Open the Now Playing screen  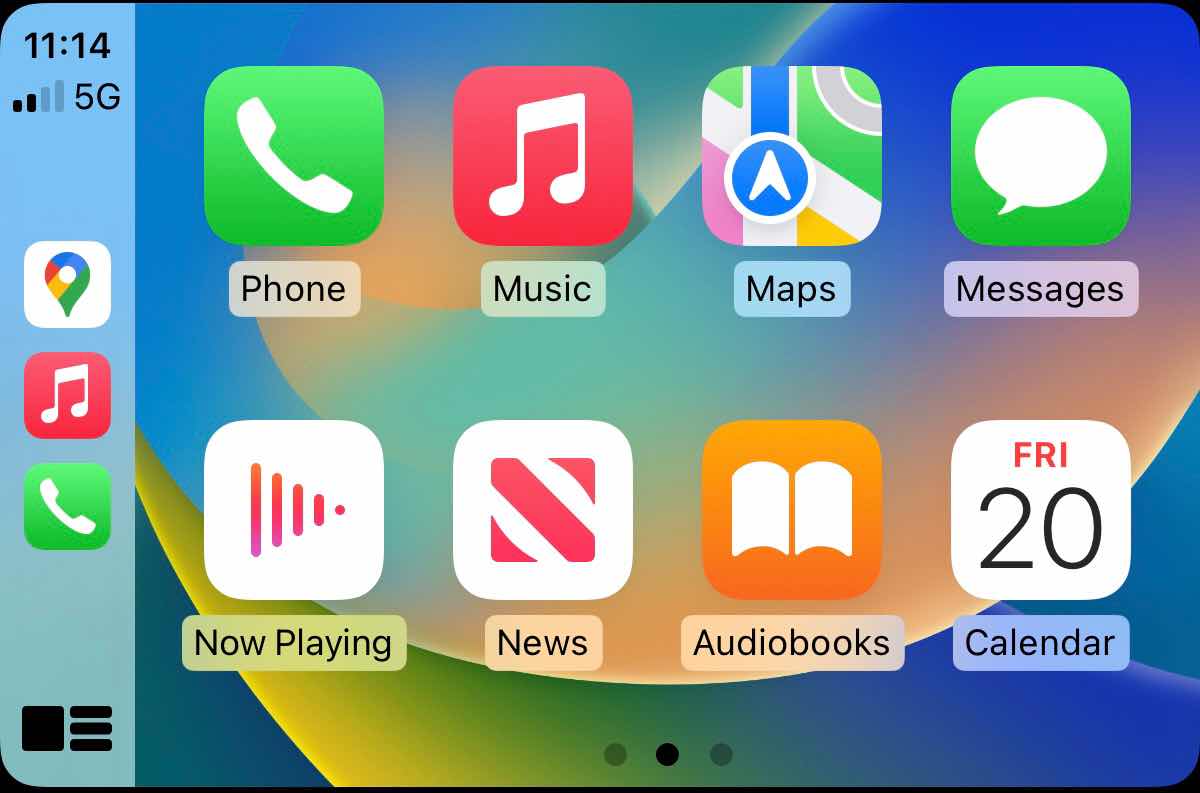click(x=293, y=510)
